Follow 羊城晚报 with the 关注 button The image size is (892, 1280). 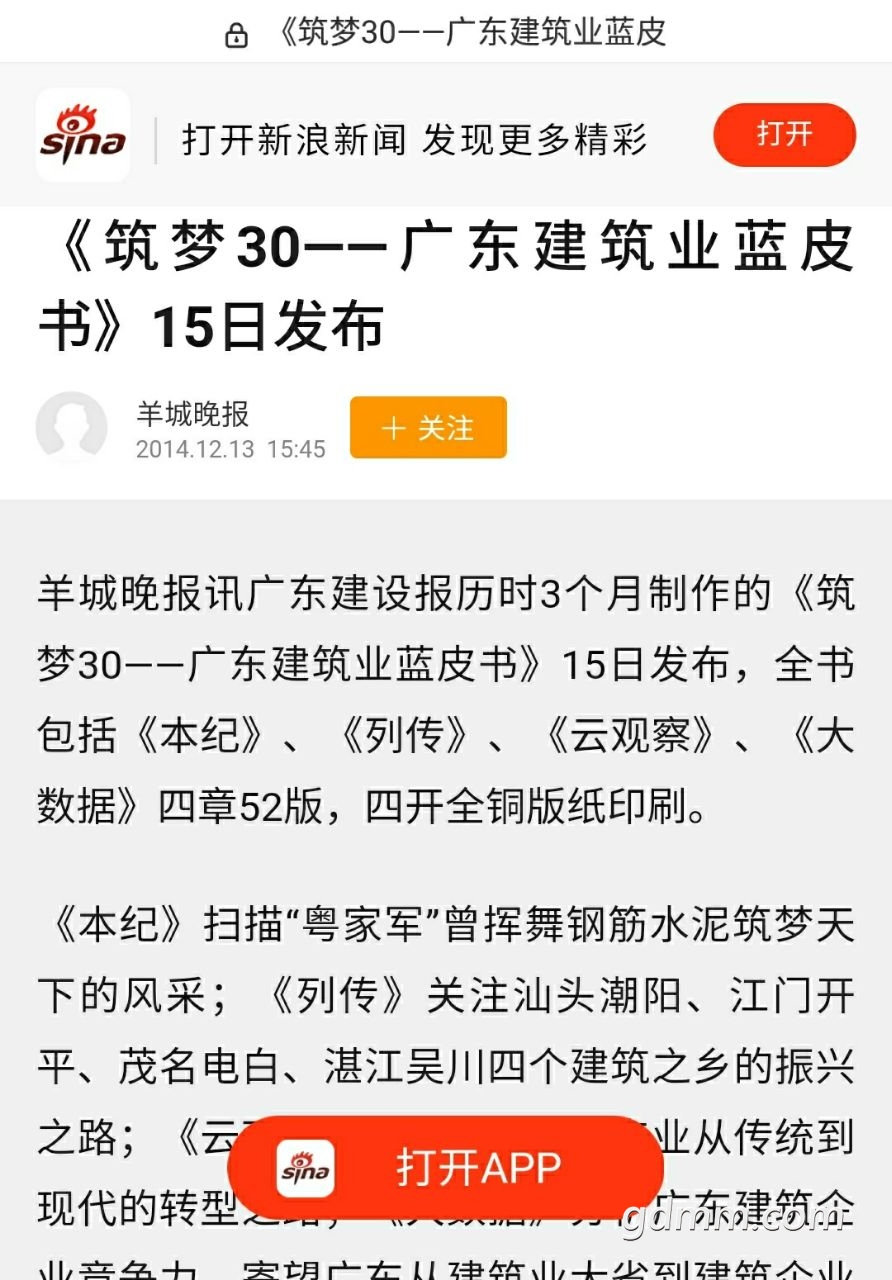[428, 428]
